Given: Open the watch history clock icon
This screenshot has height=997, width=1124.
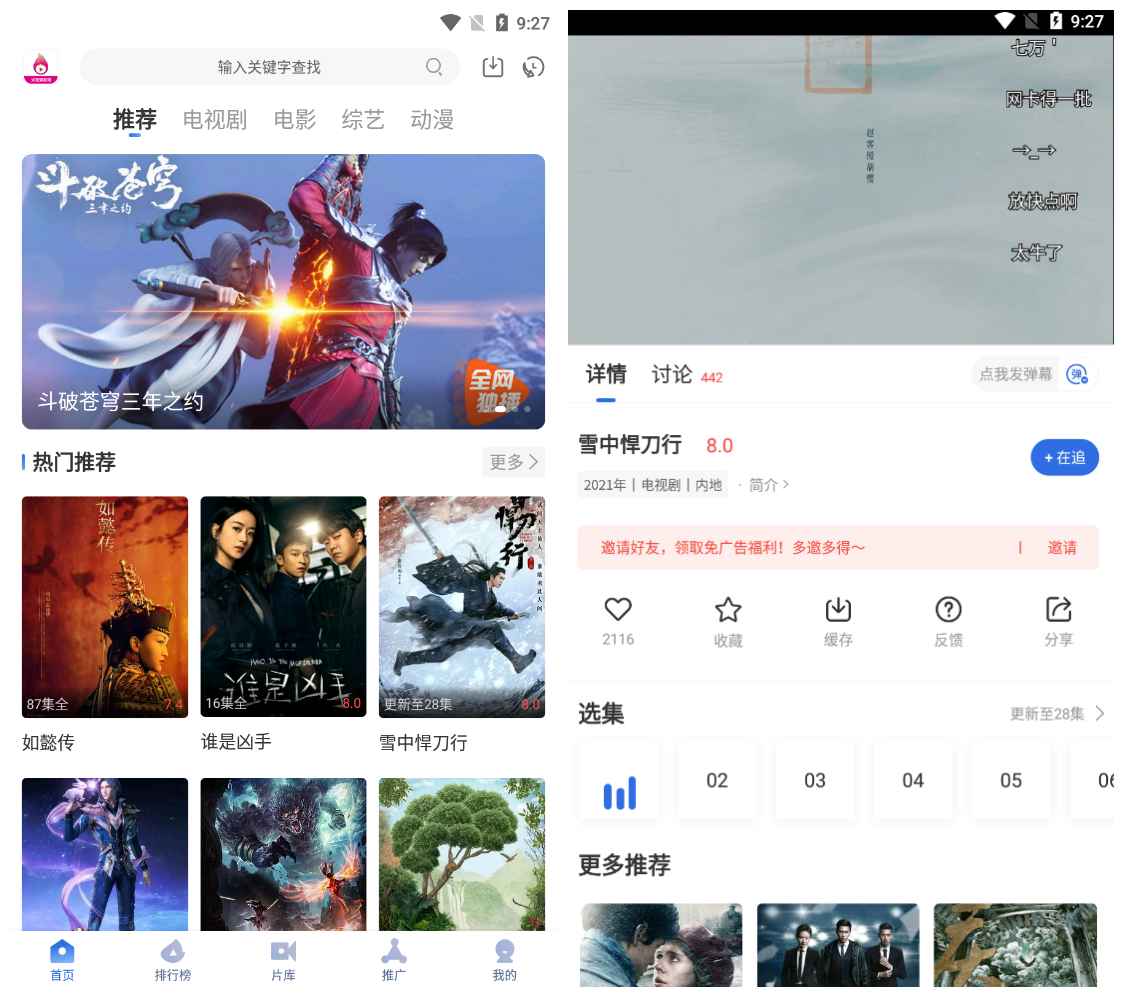Looking at the screenshot, I should click(x=533, y=67).
